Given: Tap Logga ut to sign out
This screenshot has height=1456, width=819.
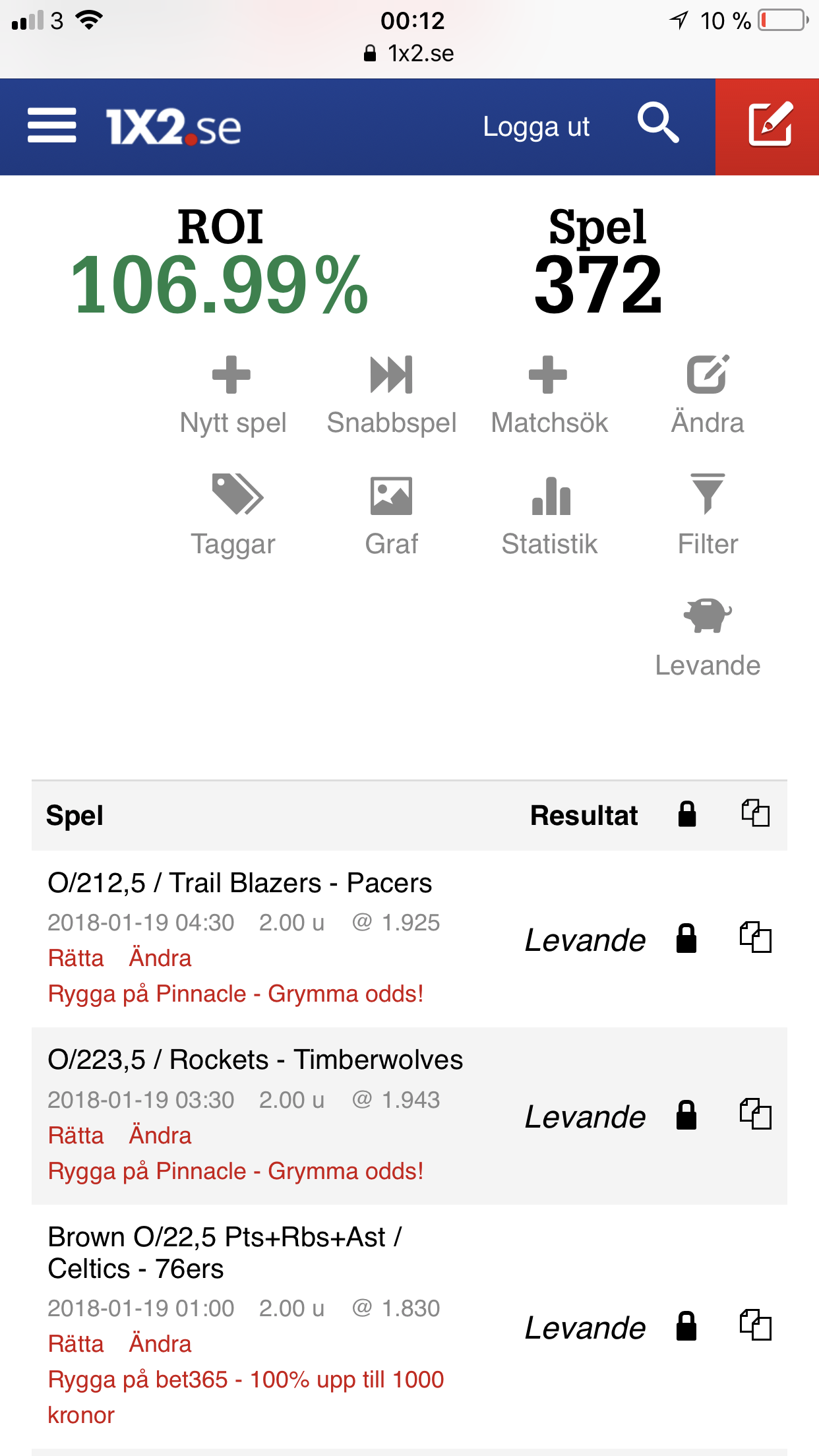Looking at the screenshot, I should tap(536, 127).
